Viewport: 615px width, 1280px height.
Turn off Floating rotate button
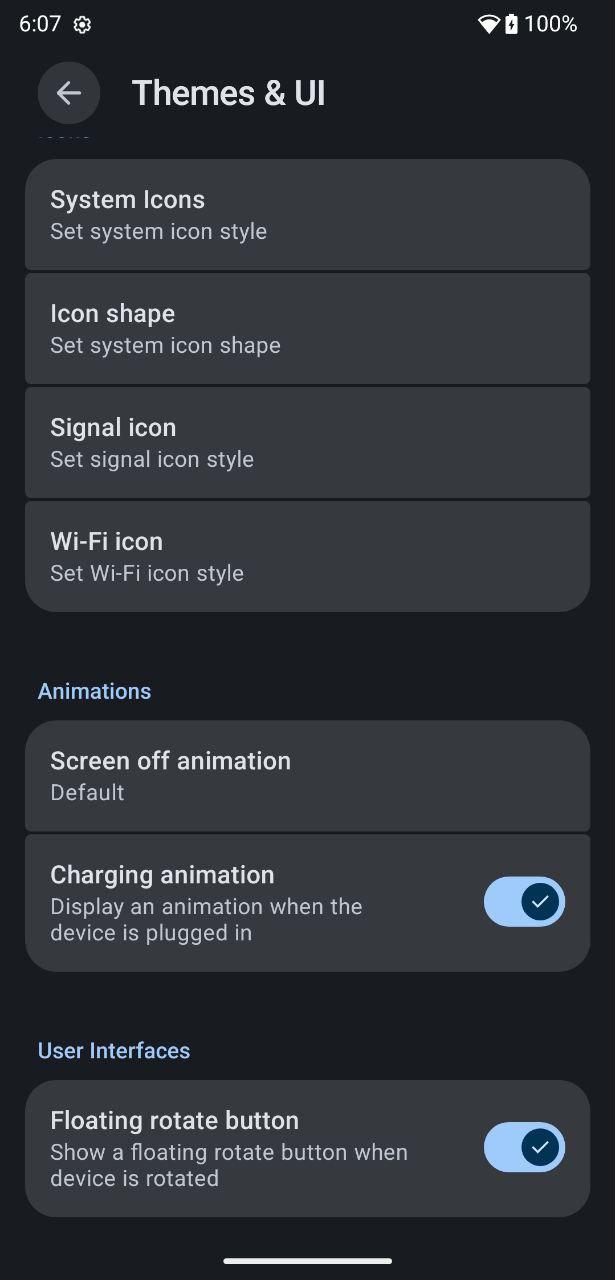coord(524,1147)
